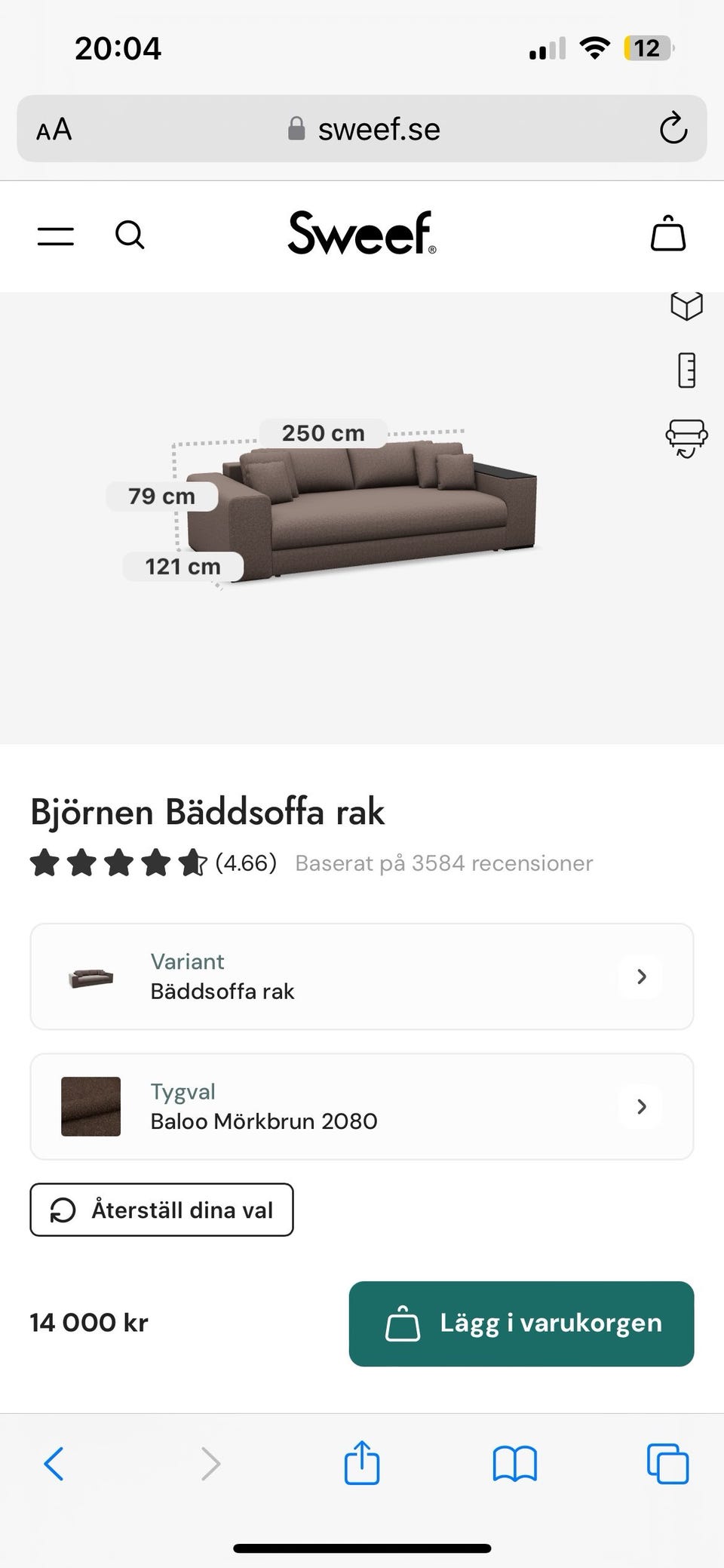Open the Variant Bäddsoffa rak selector
Image resolution: width=724 pixels, height=1568 pixels.
pos(362,976)
